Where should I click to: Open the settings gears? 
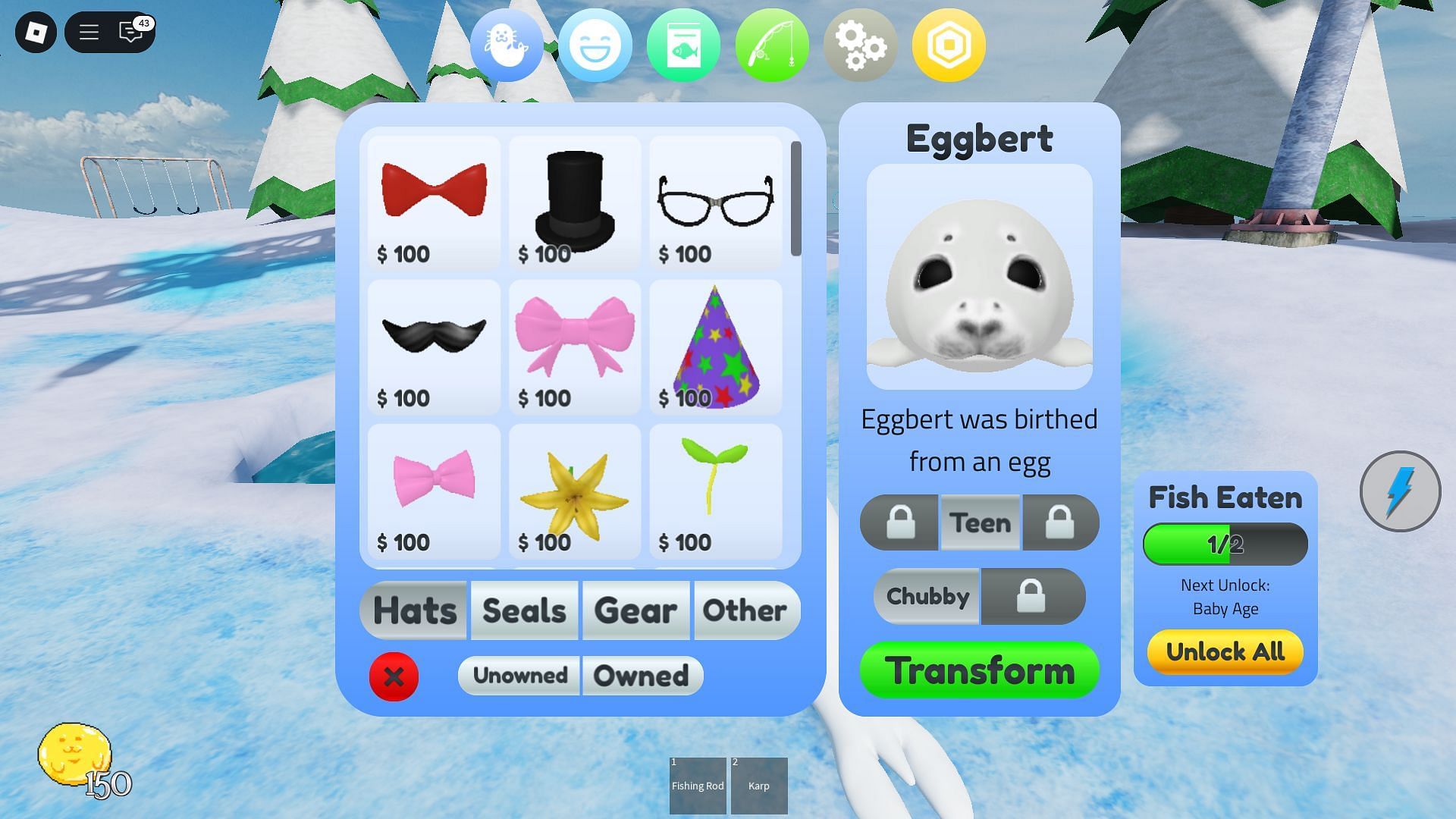(x=861, y=45)
